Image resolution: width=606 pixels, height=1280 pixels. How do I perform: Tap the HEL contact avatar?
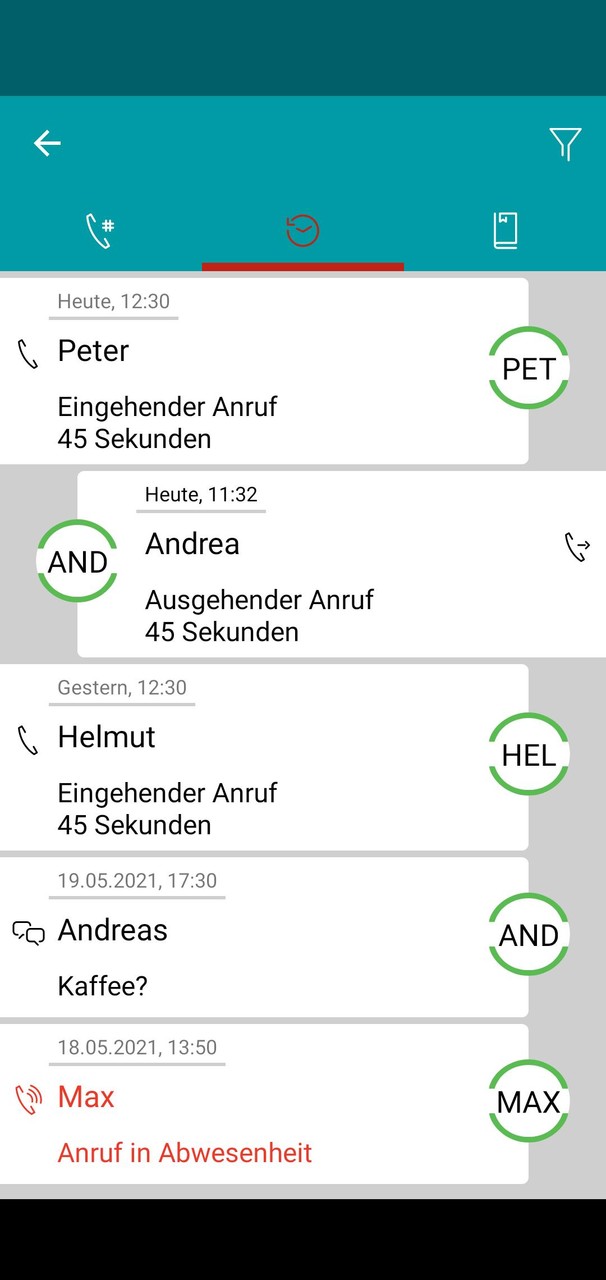(x=528, y=754)
